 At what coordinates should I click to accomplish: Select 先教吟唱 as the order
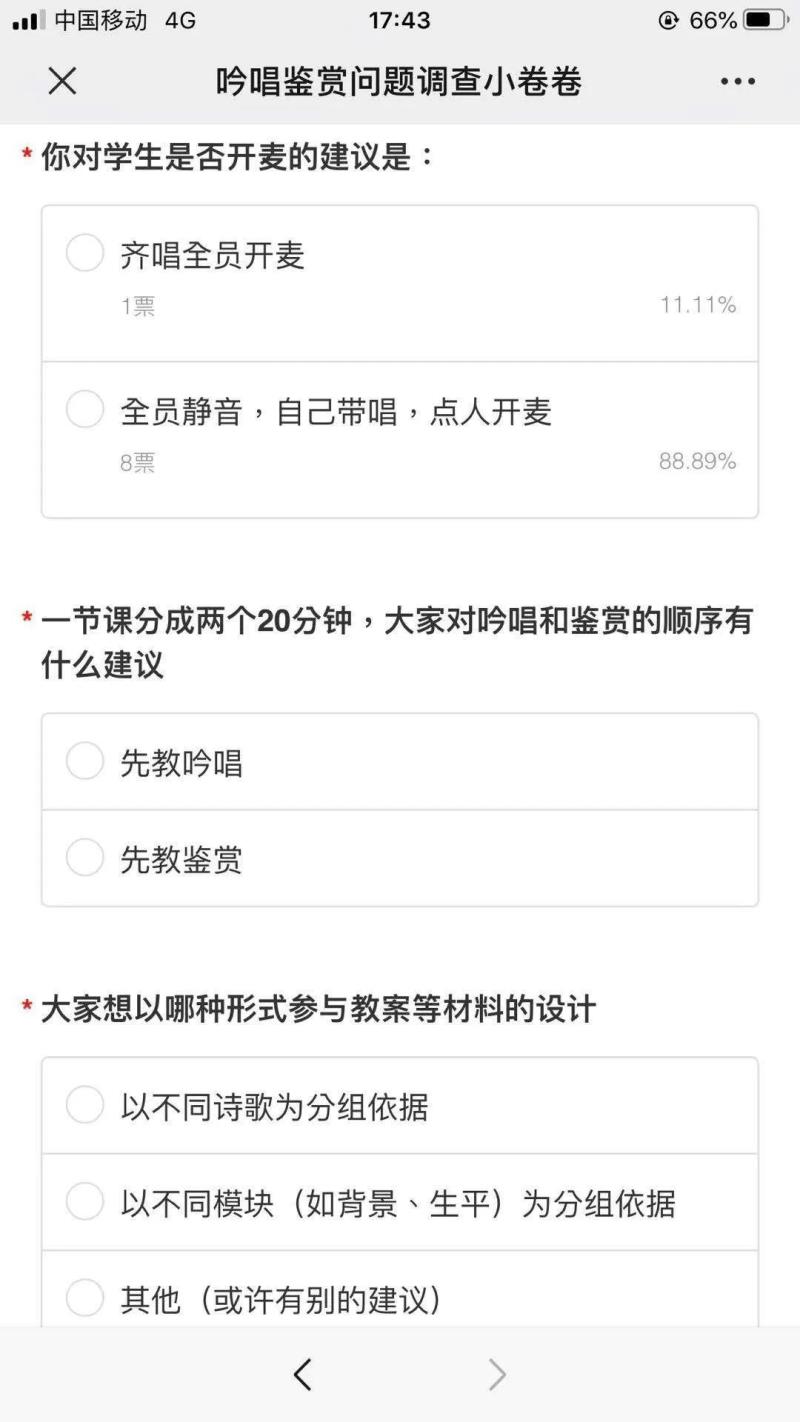(399, 762)
